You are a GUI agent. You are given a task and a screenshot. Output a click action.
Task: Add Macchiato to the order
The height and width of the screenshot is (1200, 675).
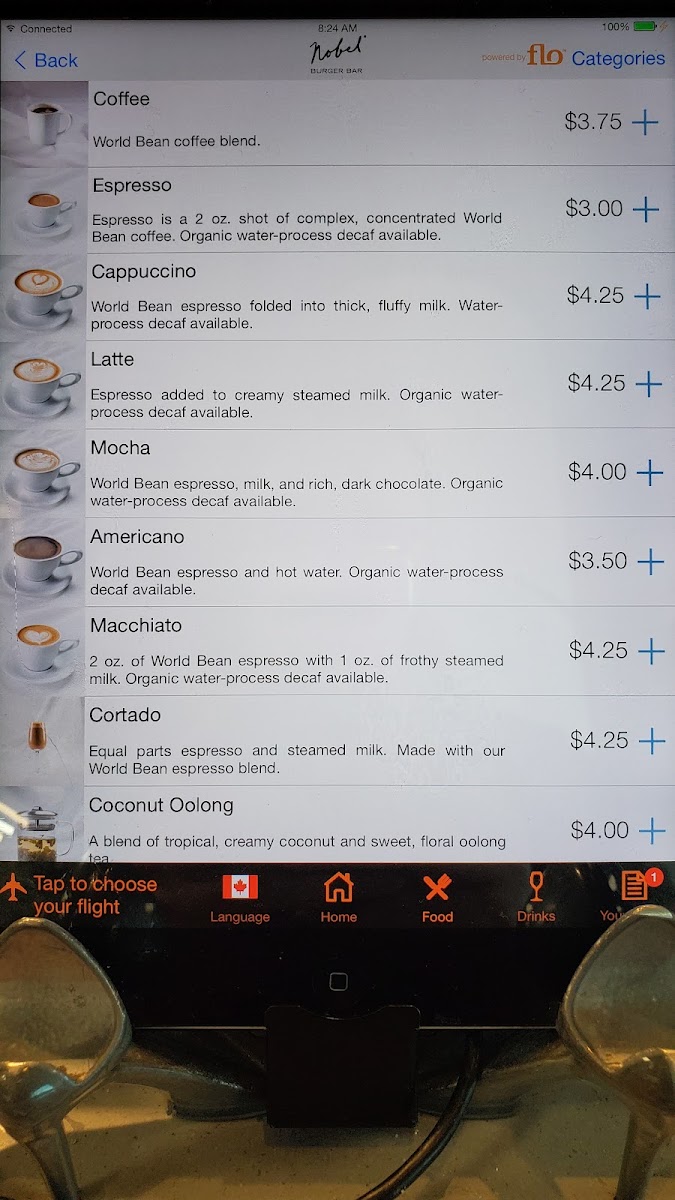pyautogui.click(x=651, y=651)
